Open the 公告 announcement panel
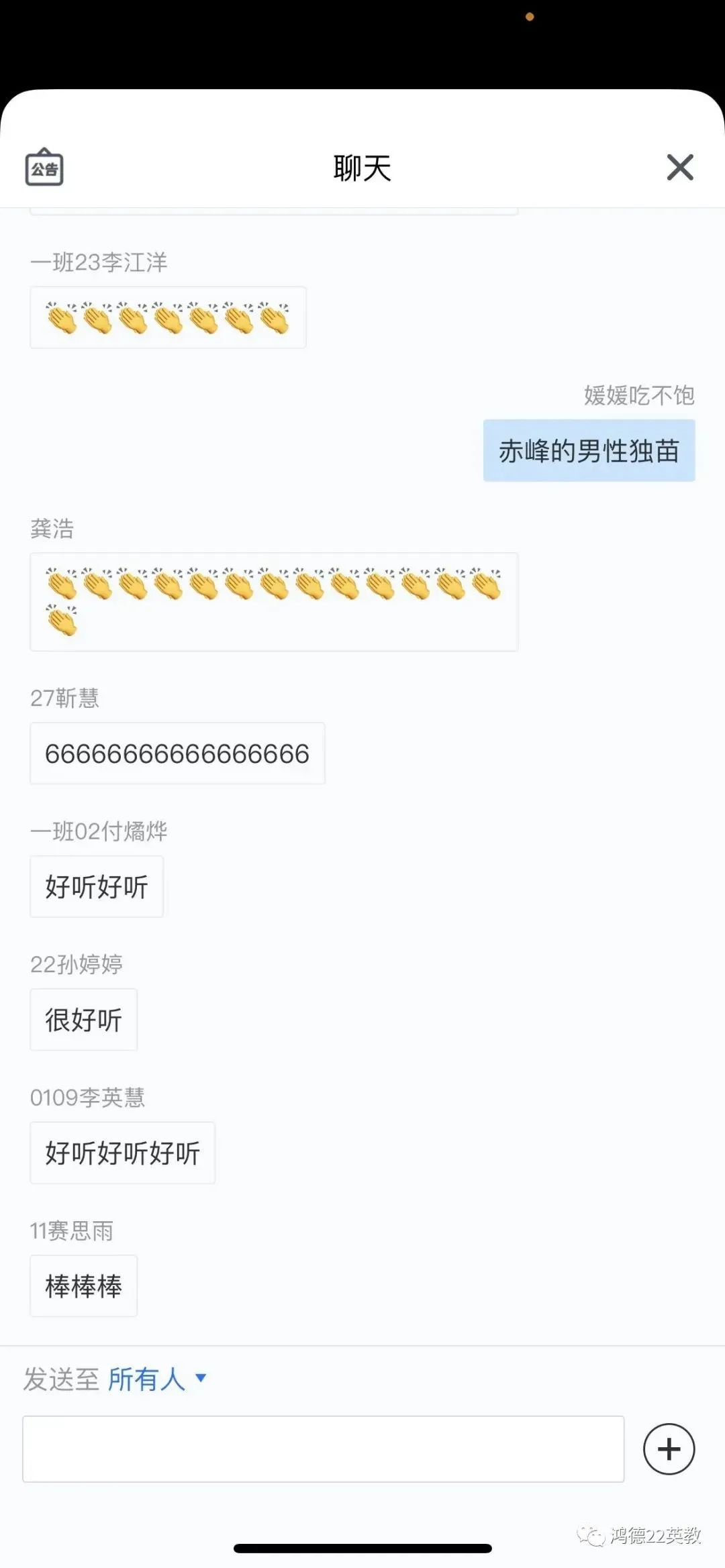The height and width of the screenshot is (1568, 725). [44, 168]
